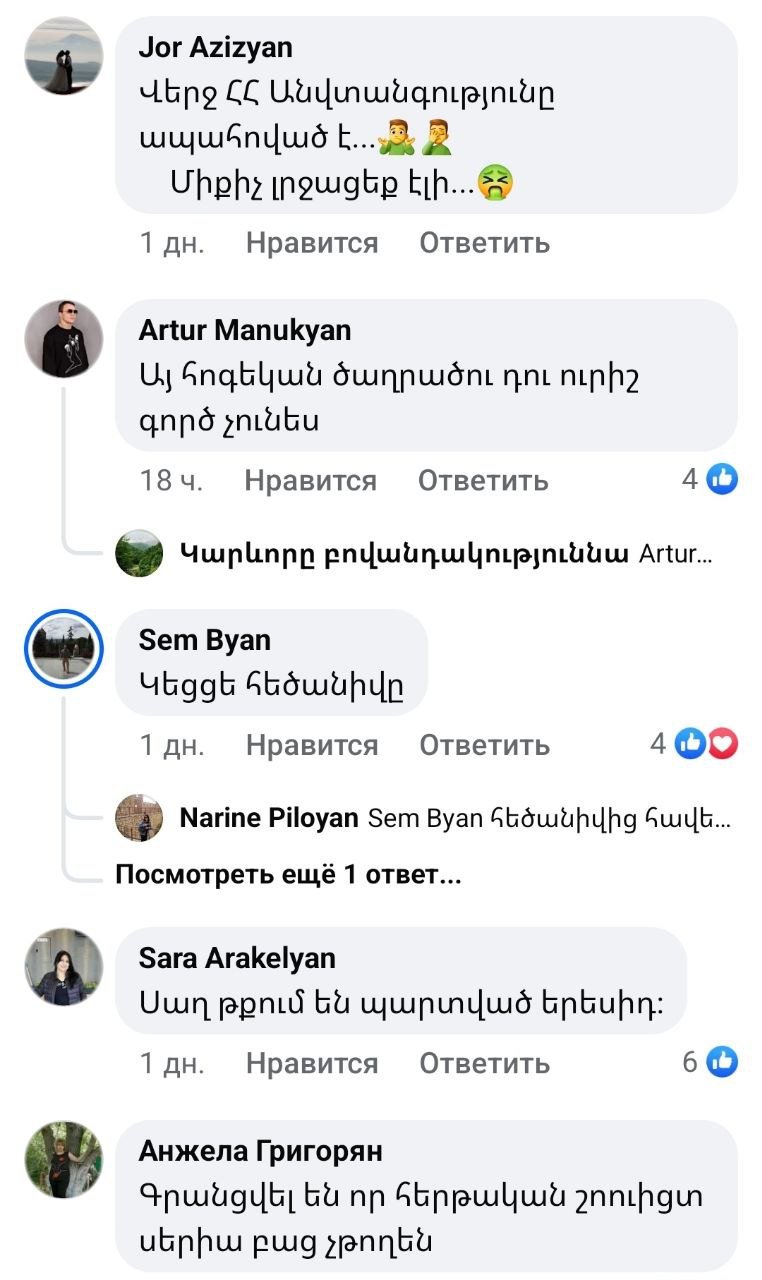Viewport: 762px width, 1280px height.
Task: Reply to Sara Arakelyan's comment
Action: click(x=484, y=1063)
